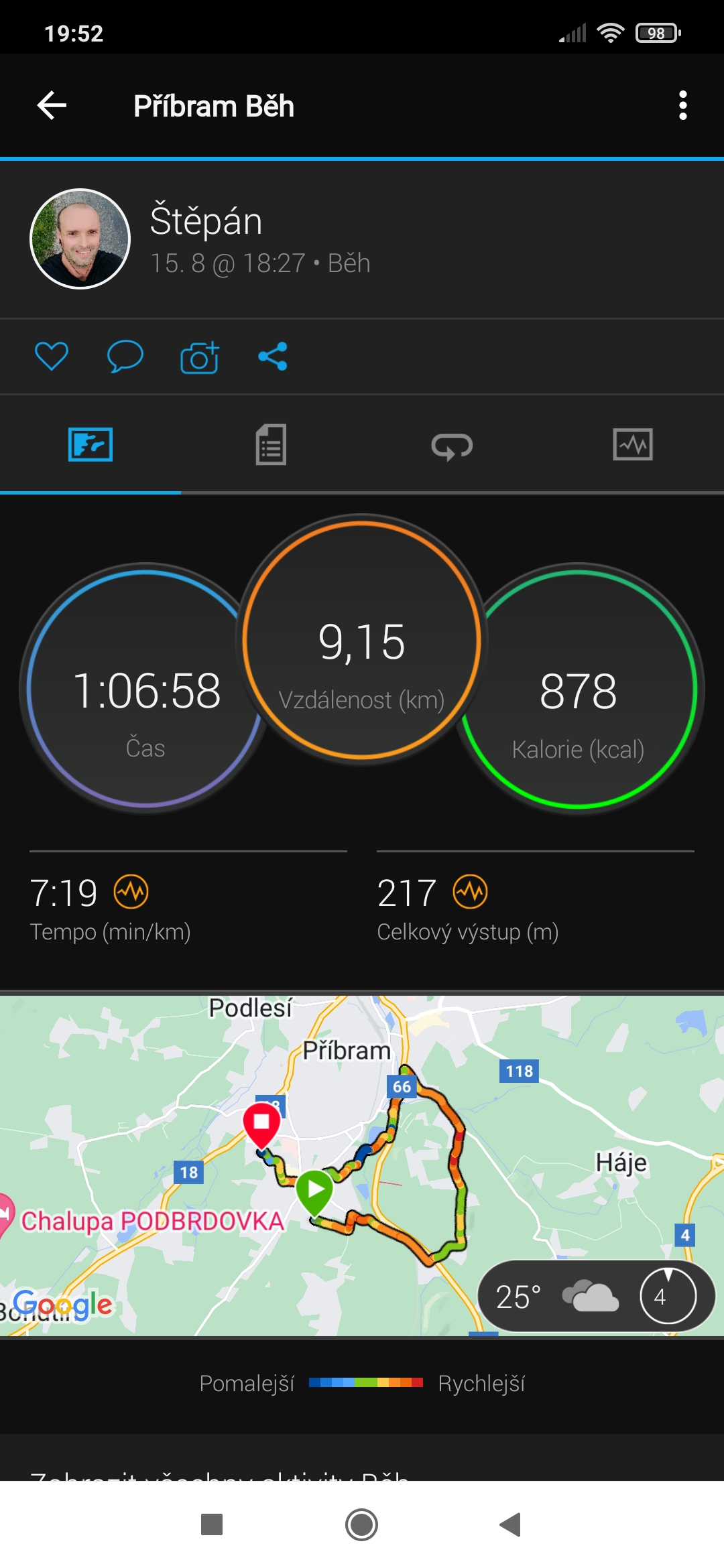
Task: Go back using the top-left arrow
Action: (x=52, y=106)
